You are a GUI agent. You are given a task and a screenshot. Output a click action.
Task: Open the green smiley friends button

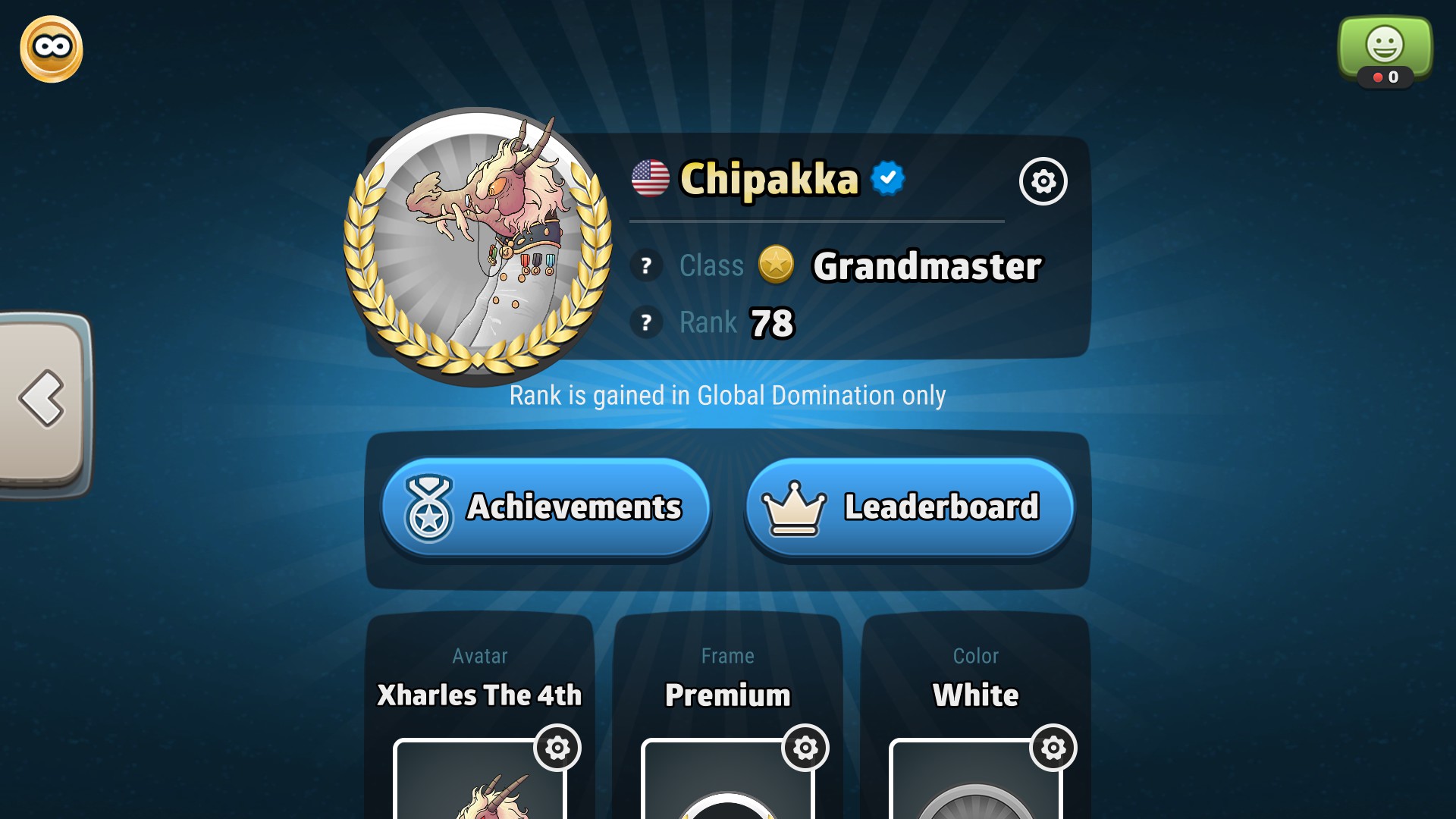click(x=1385, y=47)
